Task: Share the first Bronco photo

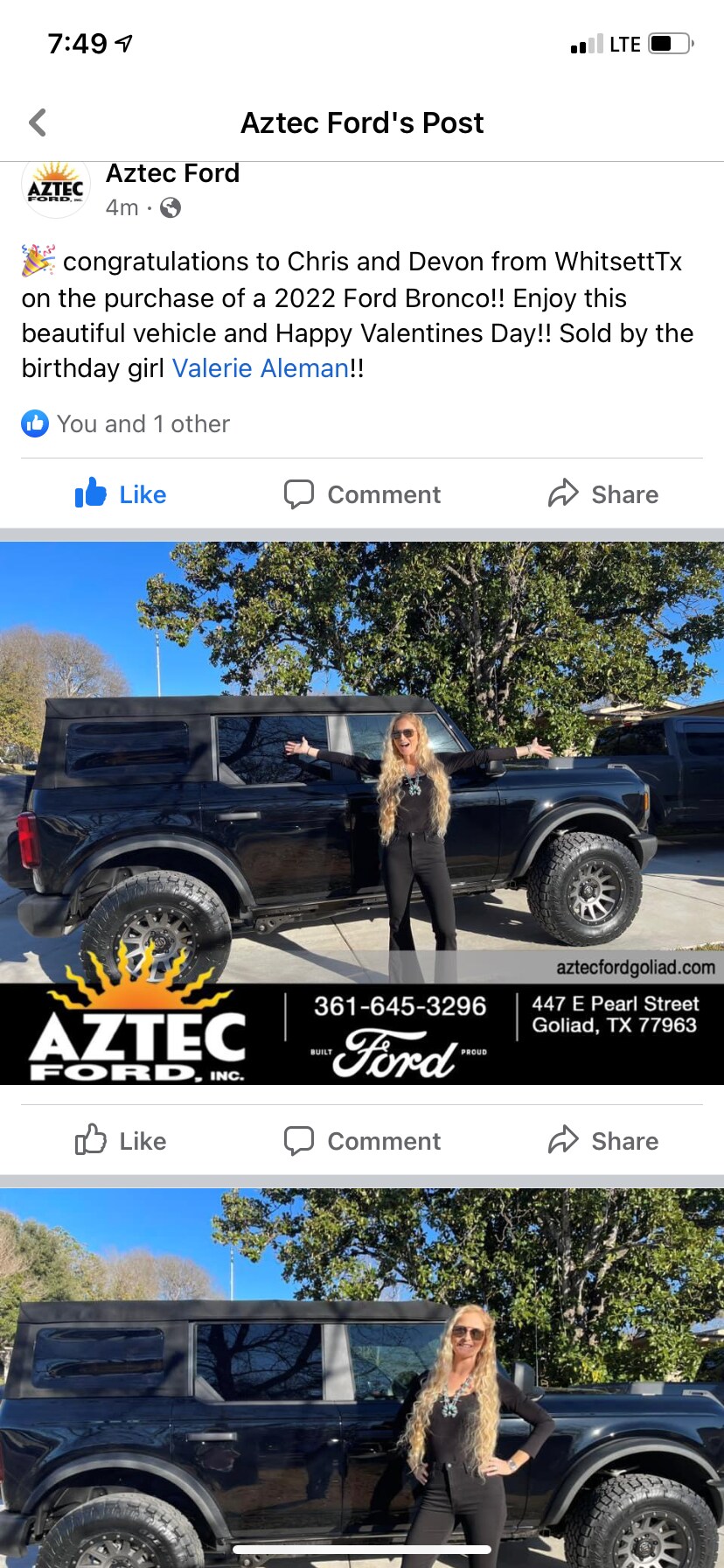Action: [603, 1141]
